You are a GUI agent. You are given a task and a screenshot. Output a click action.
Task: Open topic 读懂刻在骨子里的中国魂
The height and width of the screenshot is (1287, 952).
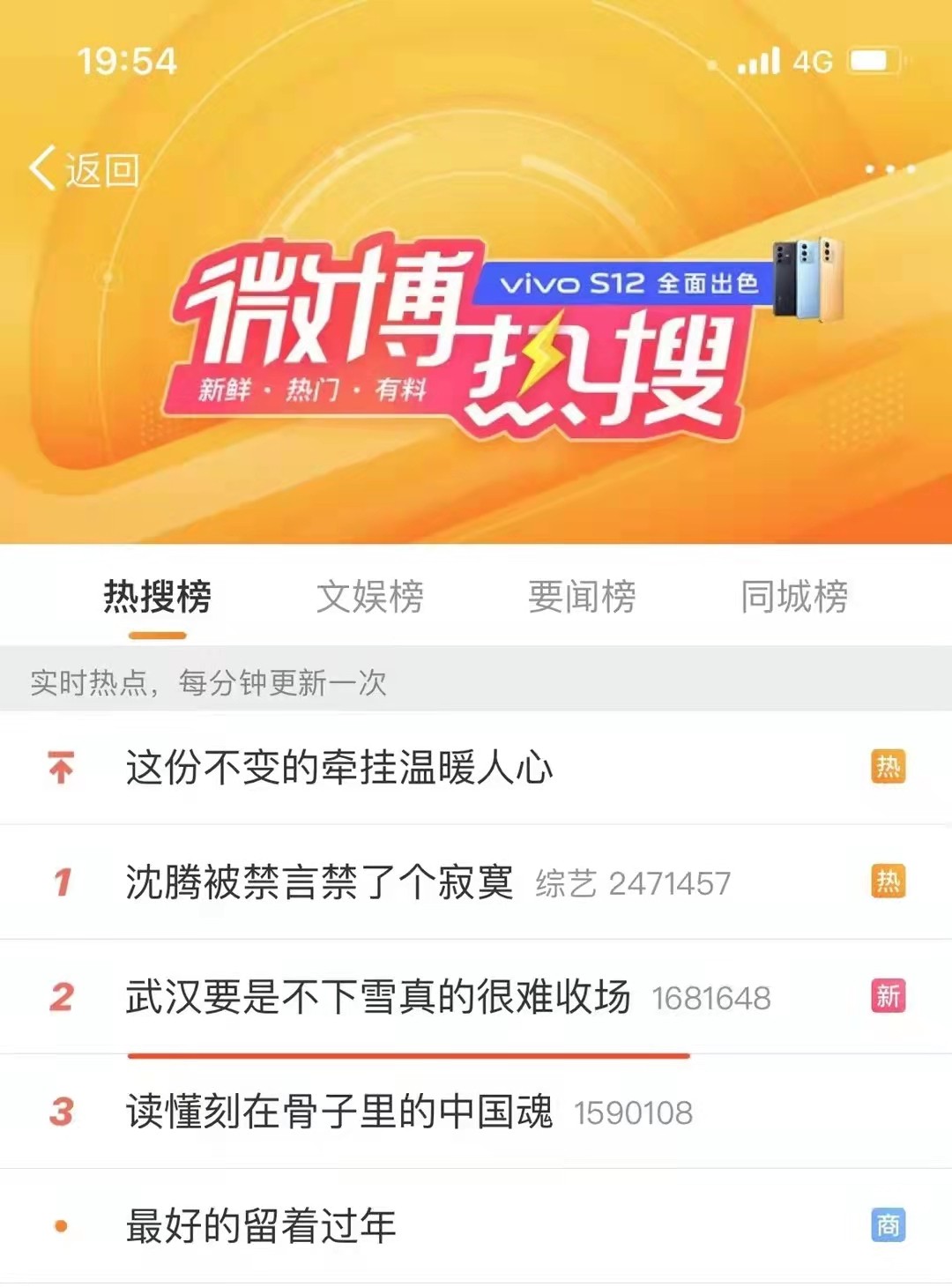[339, 1112]
